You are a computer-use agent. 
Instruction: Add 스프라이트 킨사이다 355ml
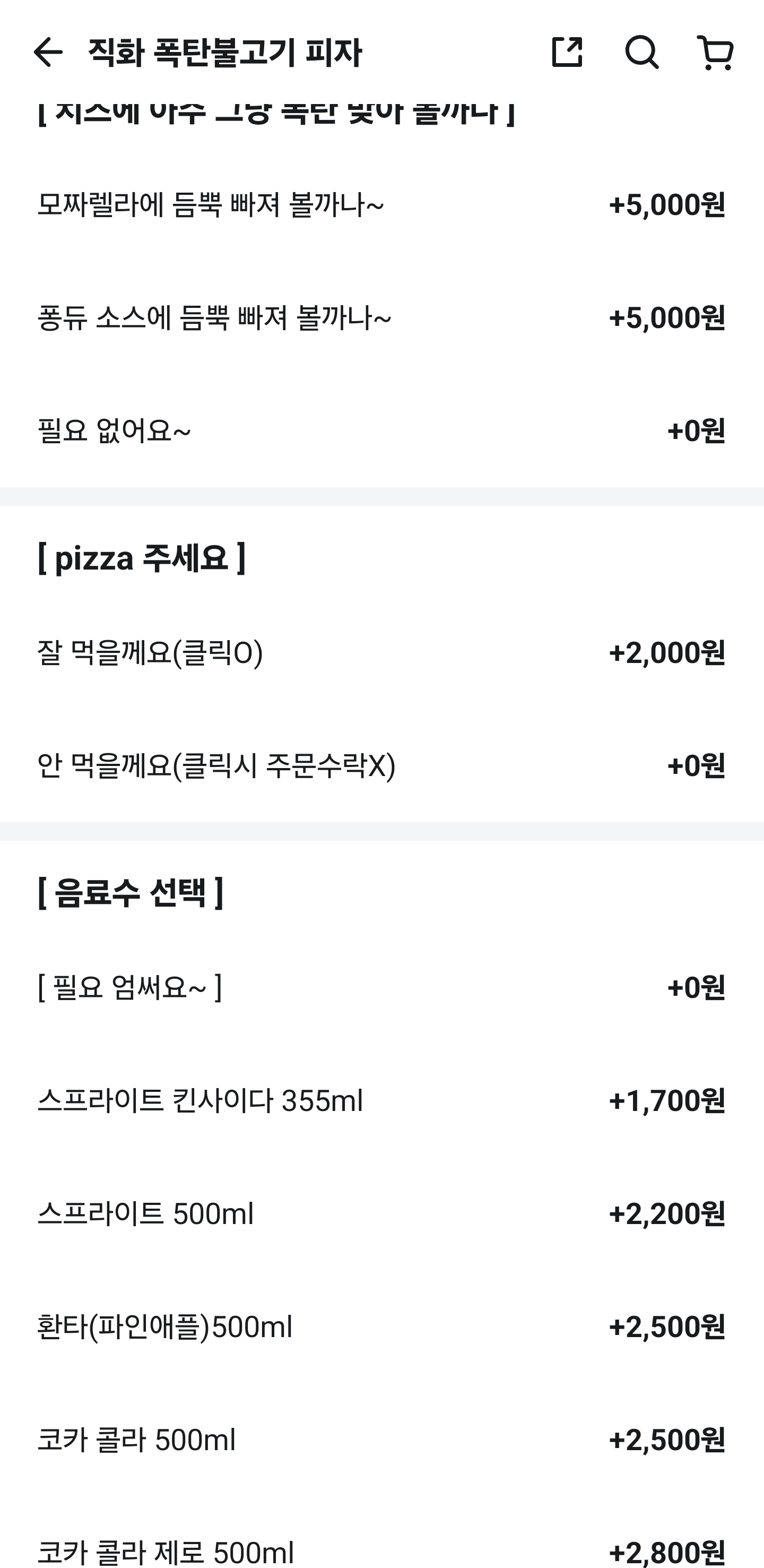(x=382, y=1100)
